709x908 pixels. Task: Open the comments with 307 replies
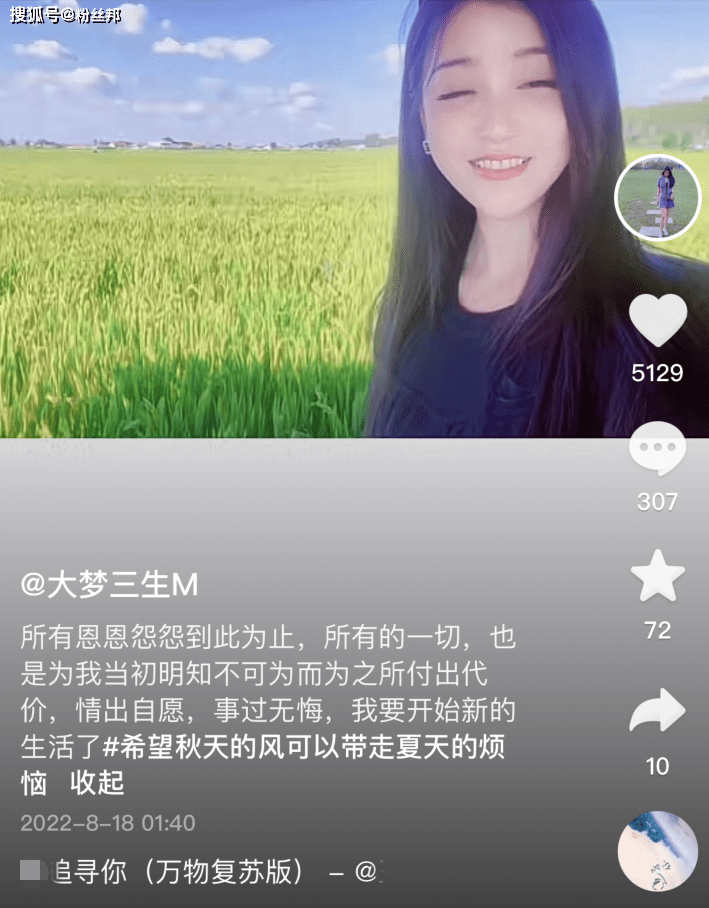pos(657,450)
